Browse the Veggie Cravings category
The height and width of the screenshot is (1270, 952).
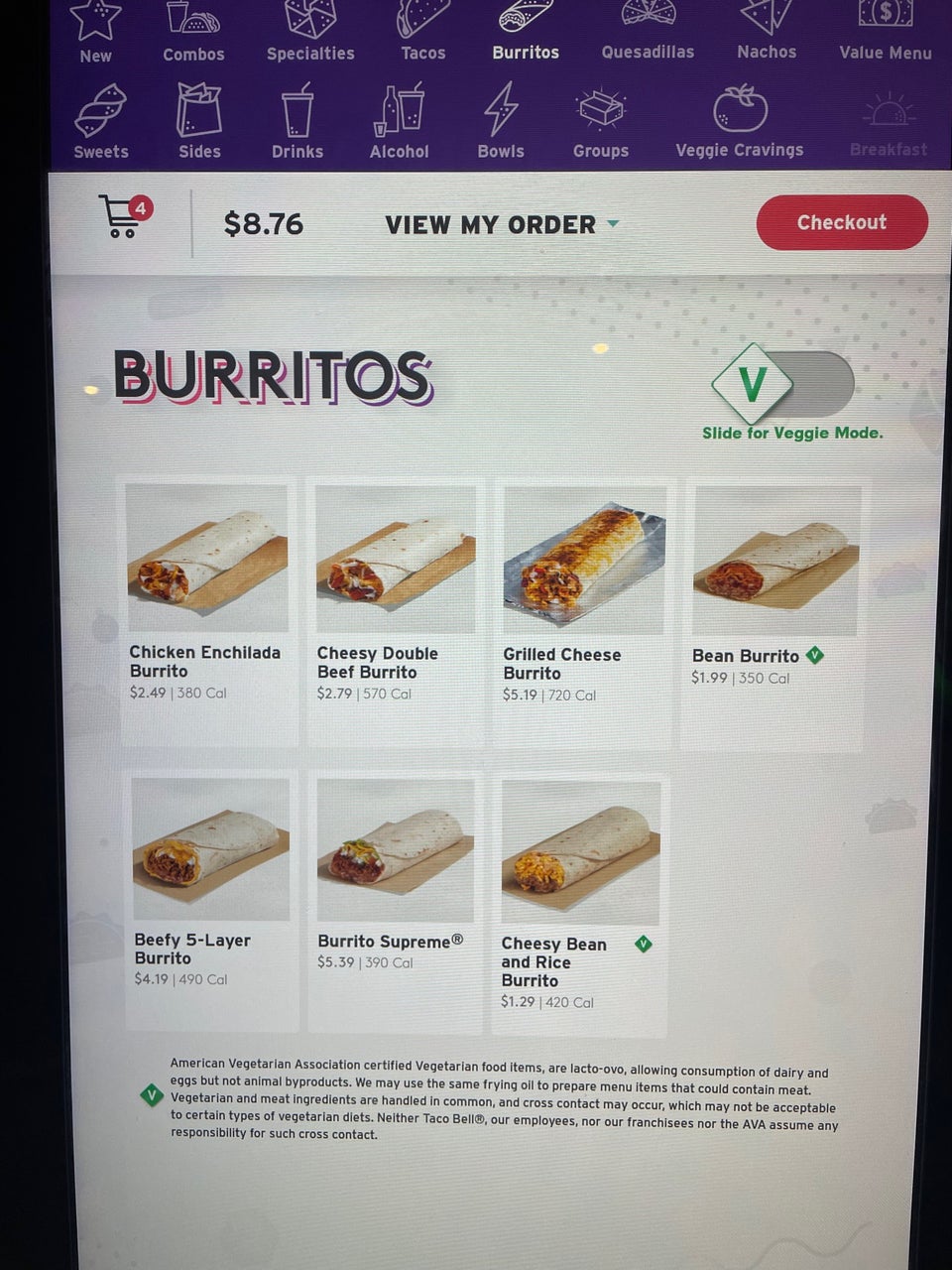click(740, 124)
